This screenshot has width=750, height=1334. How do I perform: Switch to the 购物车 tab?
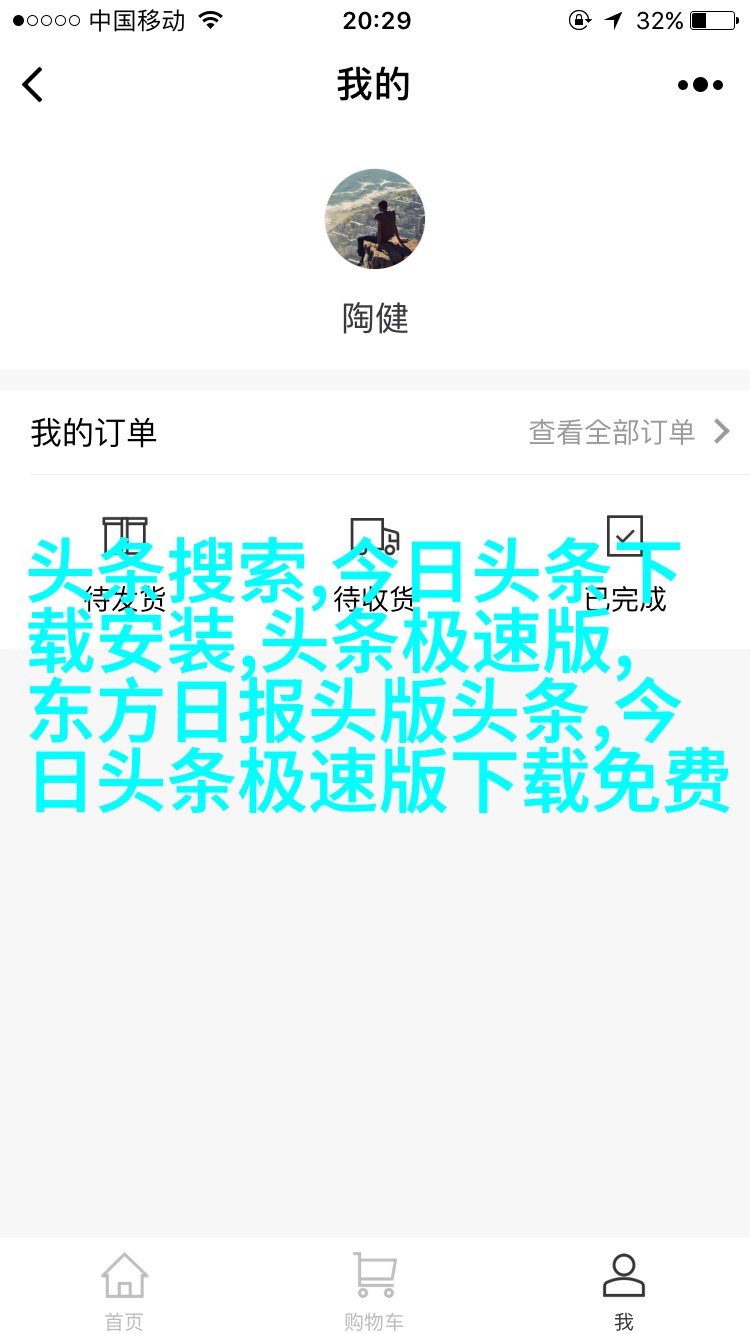374,1290
